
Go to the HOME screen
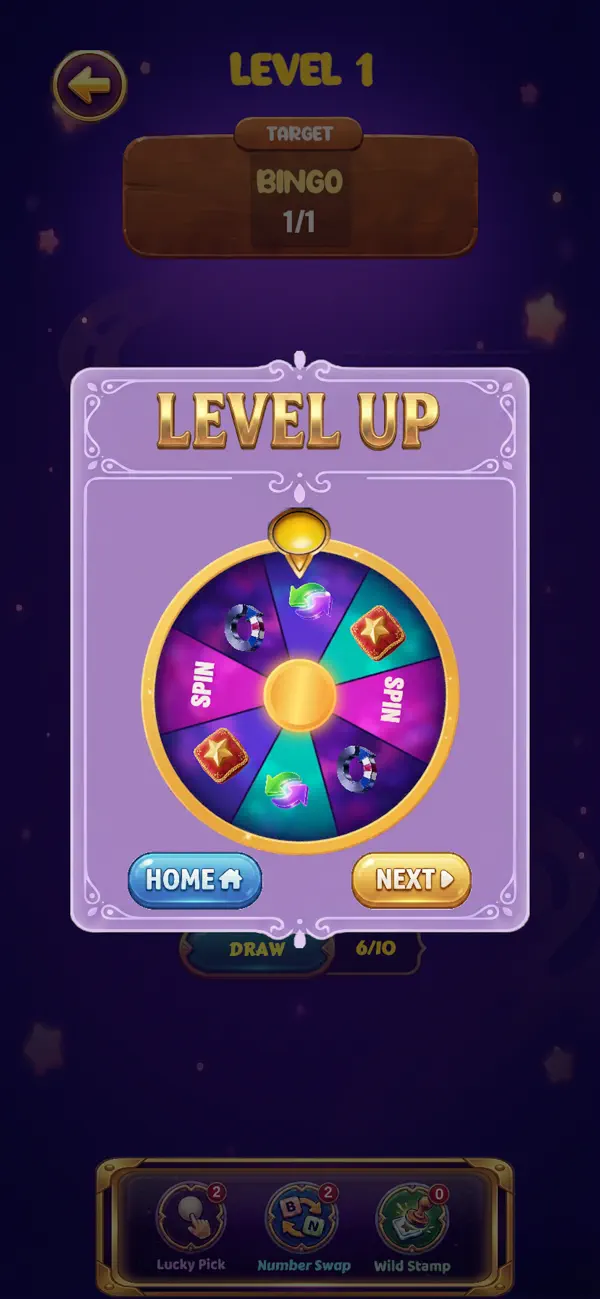coord(195,880)
